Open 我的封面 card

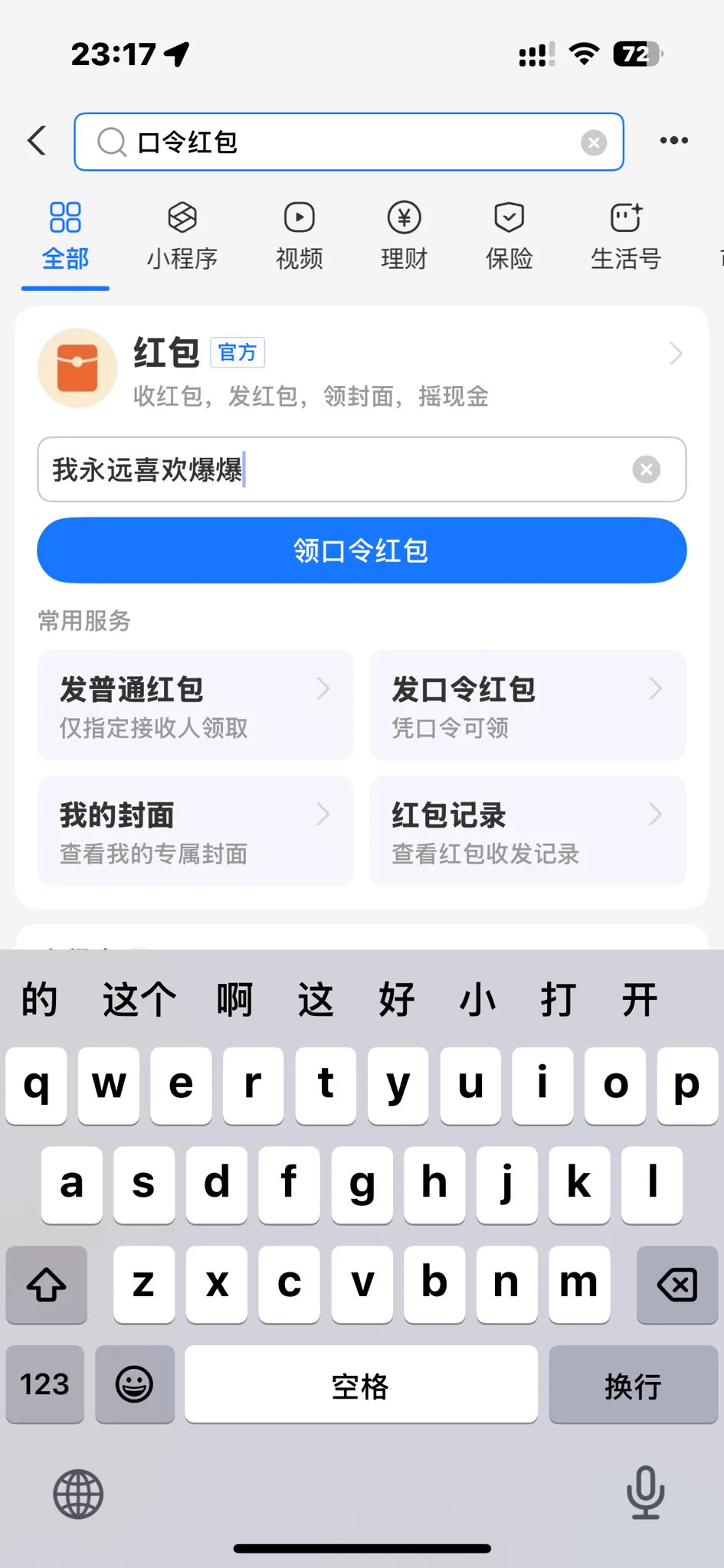195,831
